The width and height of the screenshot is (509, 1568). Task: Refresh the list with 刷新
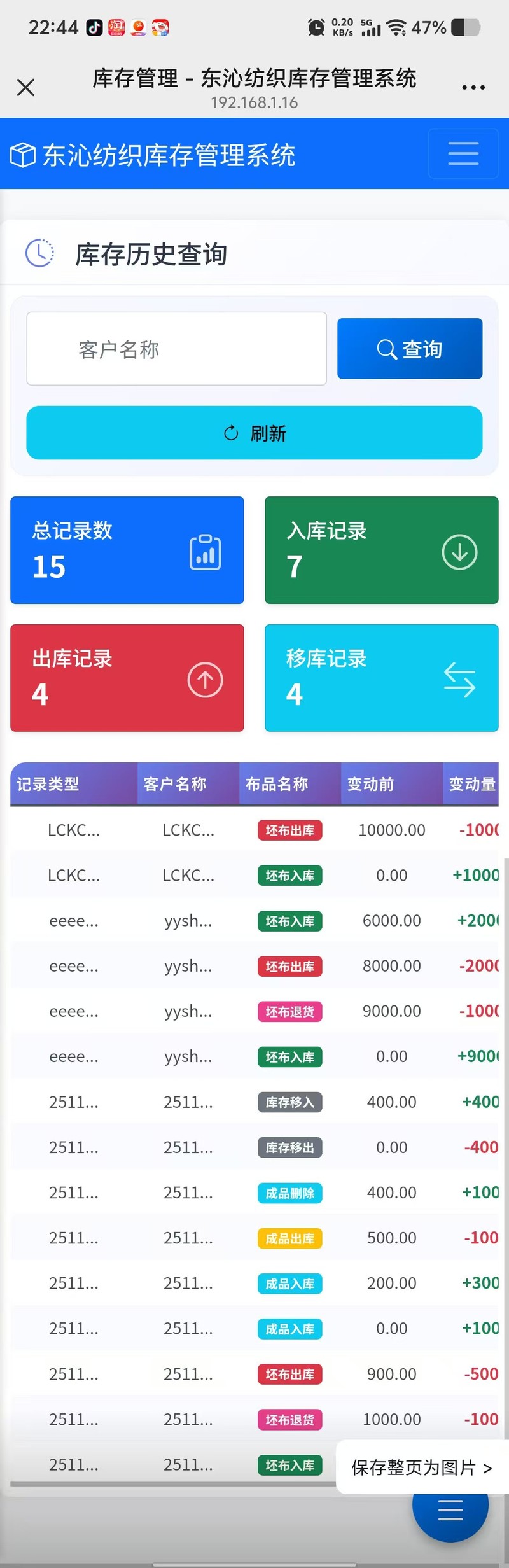(x=254, y=433)
